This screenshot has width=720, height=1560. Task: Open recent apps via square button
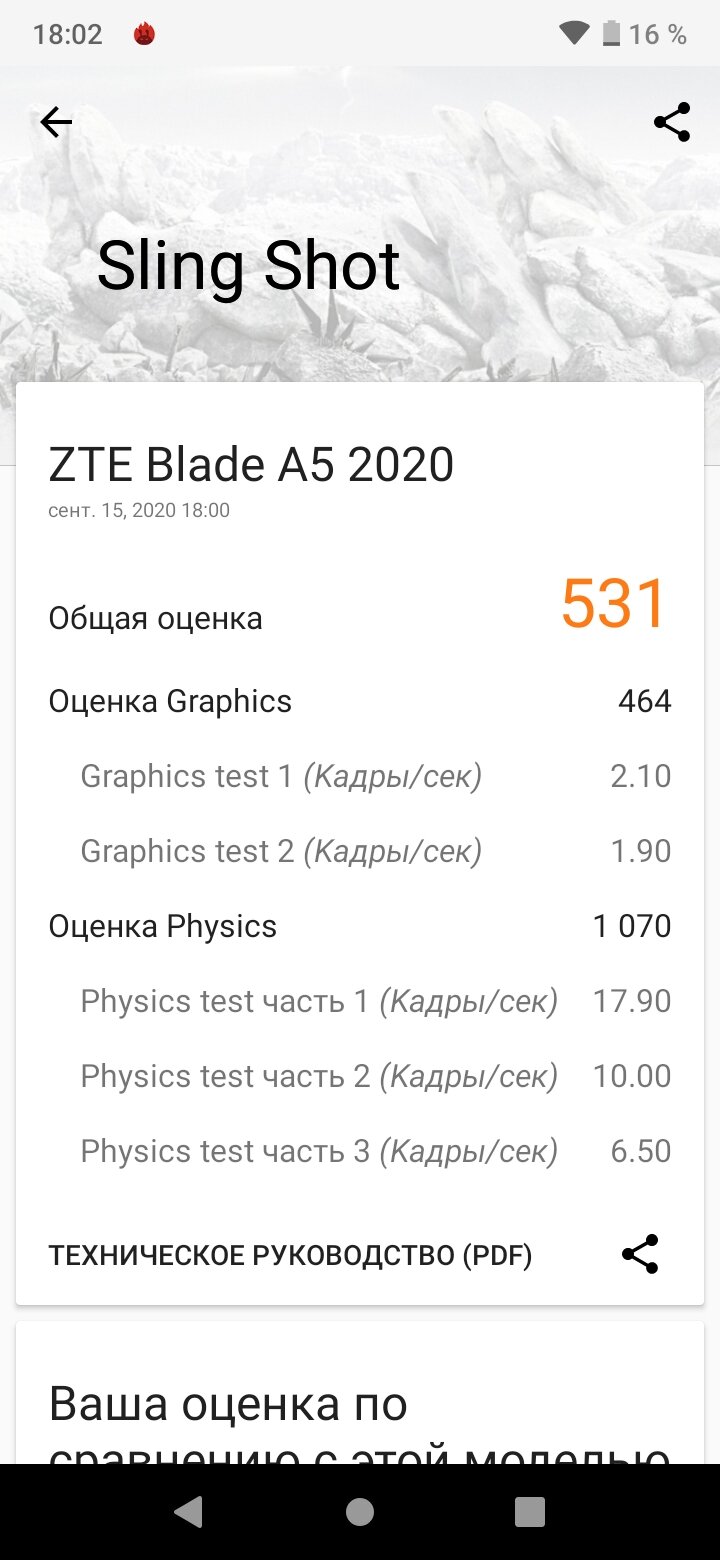[x=530, y=1511]
